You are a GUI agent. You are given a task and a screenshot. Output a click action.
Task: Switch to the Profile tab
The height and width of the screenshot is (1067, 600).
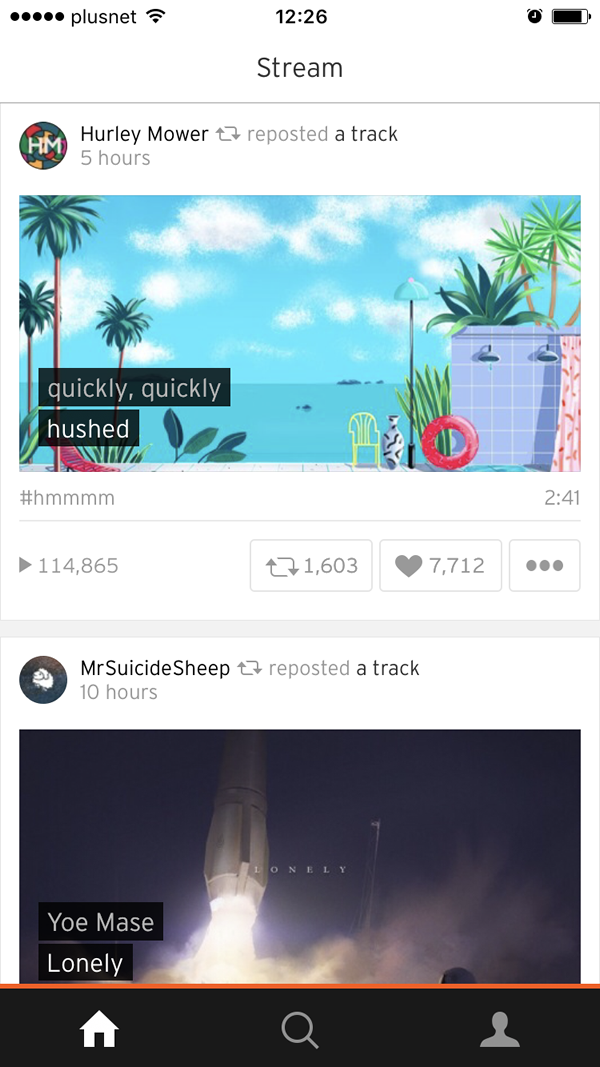click(x=500, y=1028)
